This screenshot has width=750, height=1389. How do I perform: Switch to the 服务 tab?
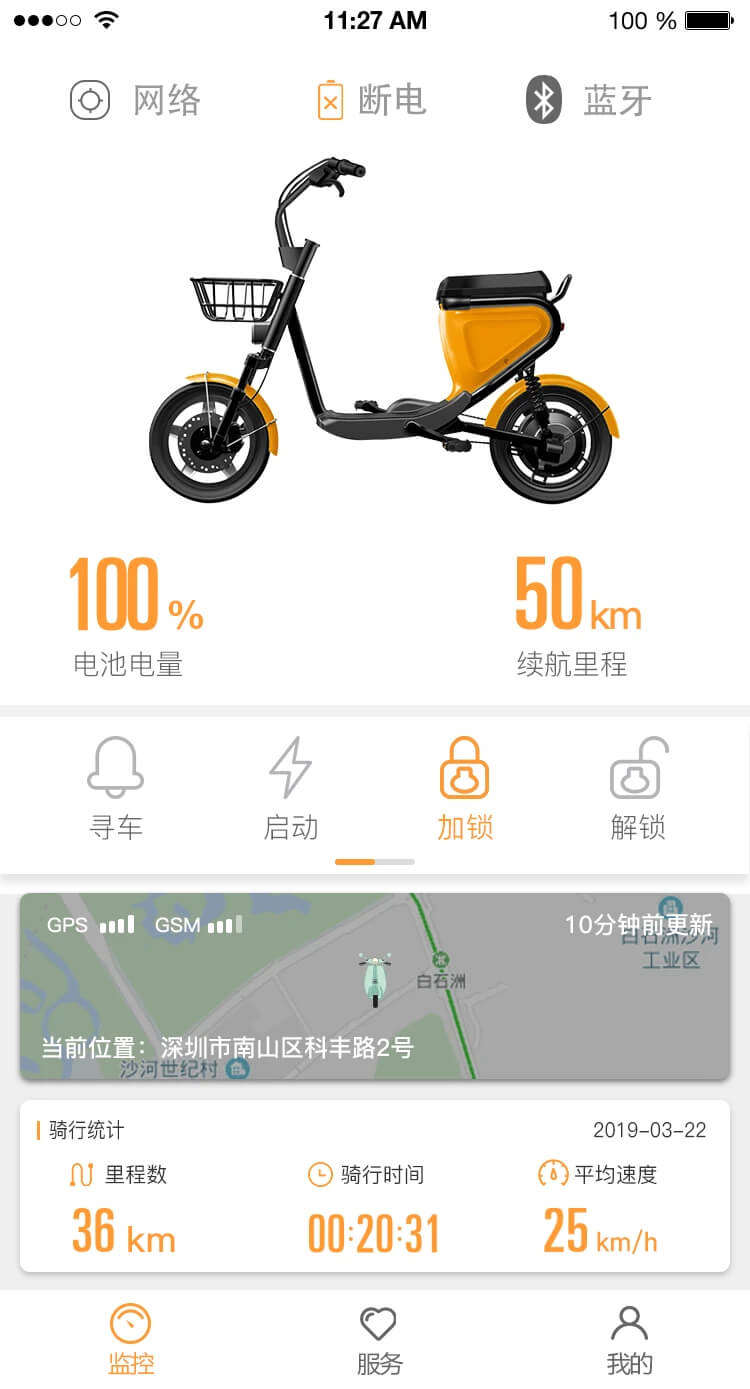pyautogui.click(x=379, y=1339)
